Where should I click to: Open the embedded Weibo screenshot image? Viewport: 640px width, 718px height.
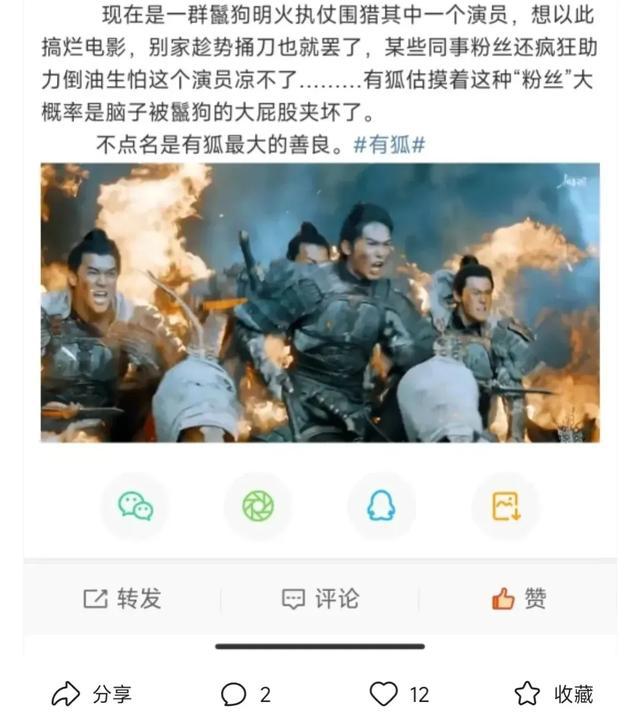(x=320, y=300)
